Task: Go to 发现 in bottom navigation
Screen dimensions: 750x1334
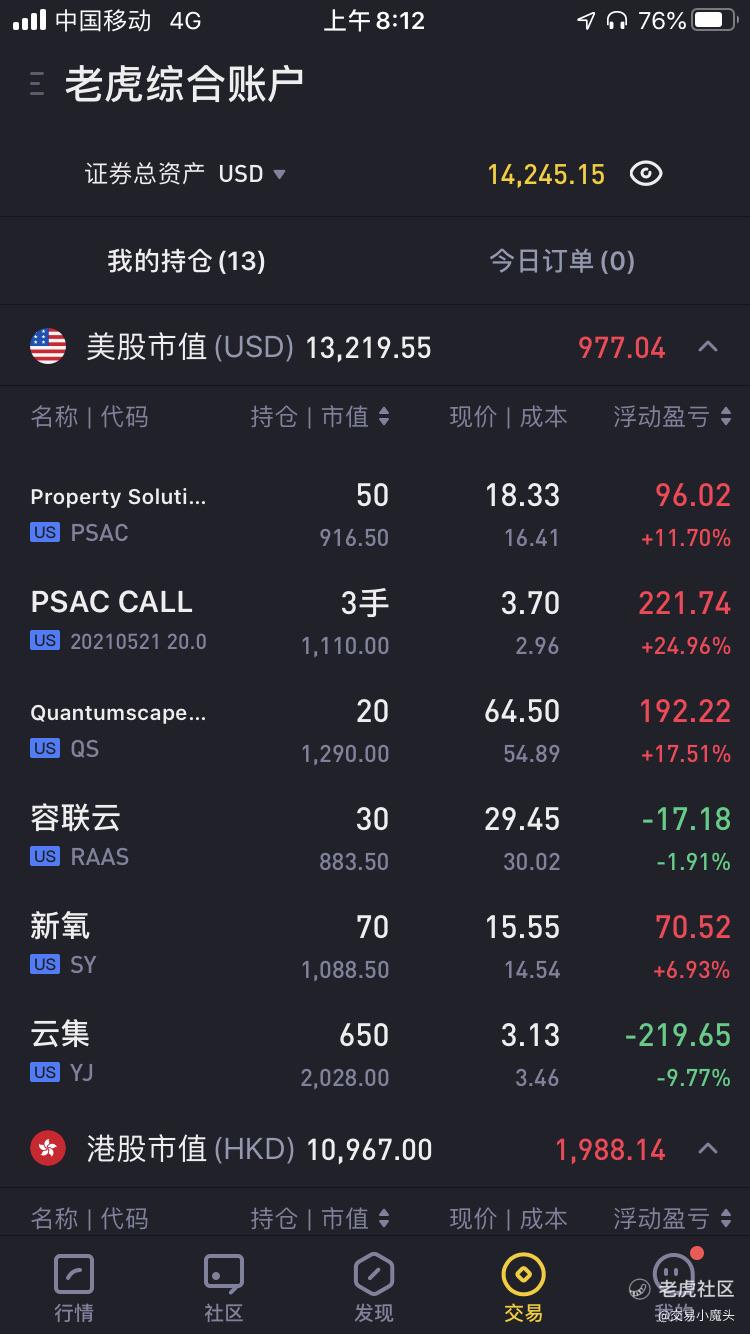Action: 374,1288
